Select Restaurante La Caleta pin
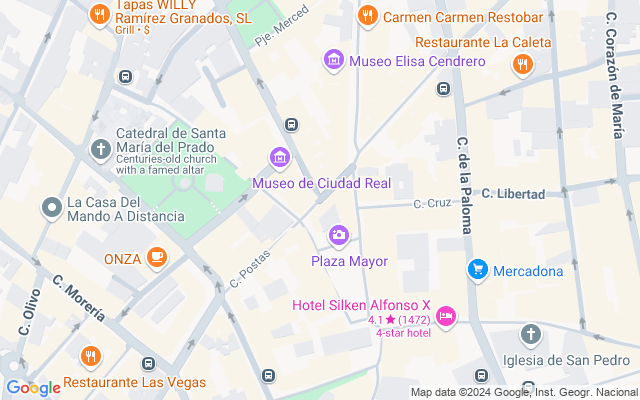Image resolution: width=640 pixels, height=400 pixels. 521,65
